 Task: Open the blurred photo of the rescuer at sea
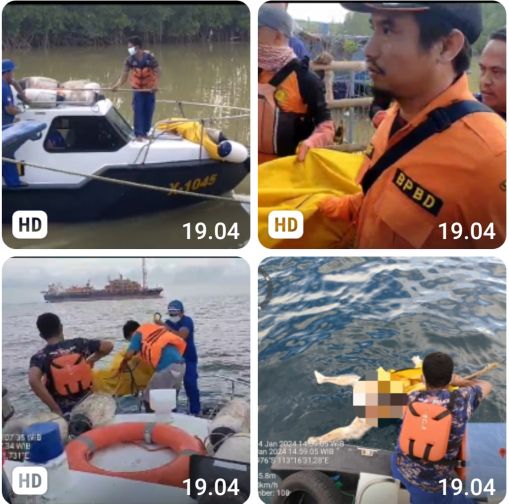[382, 380]
